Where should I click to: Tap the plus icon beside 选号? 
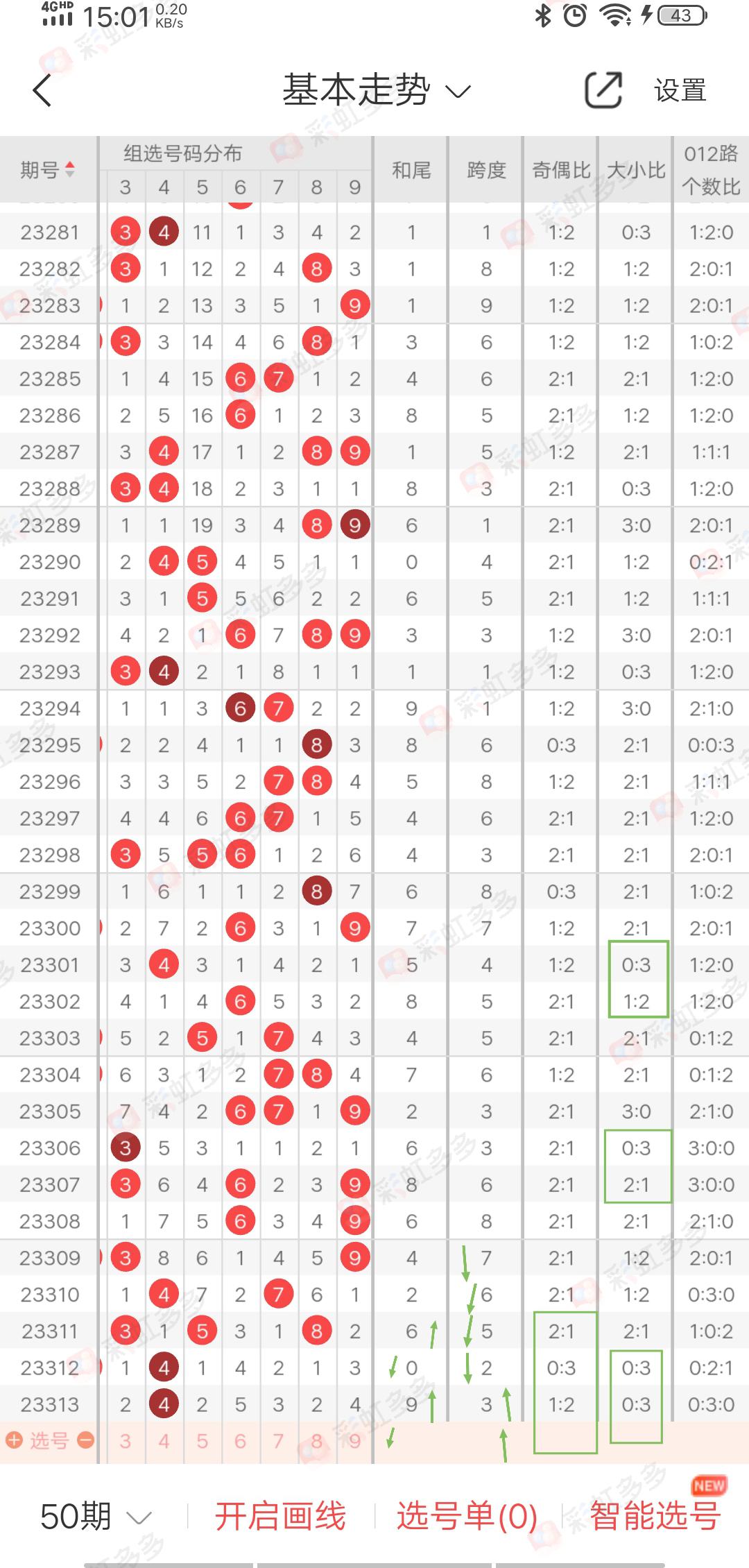14,1441
